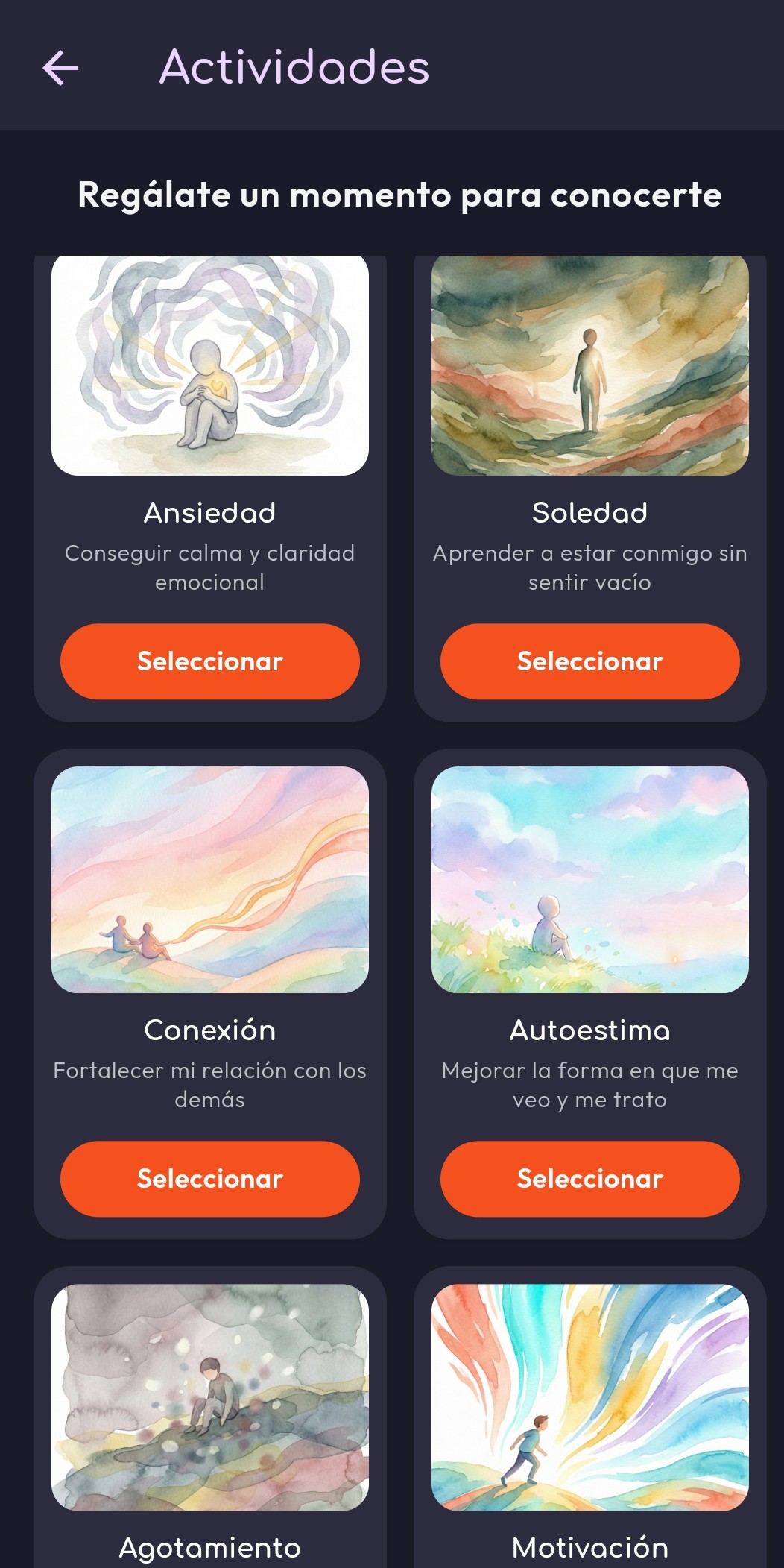Open the Ansiedad card illustration
Viewport: 784px width, 1568px height.
click(x=209, y=365)
